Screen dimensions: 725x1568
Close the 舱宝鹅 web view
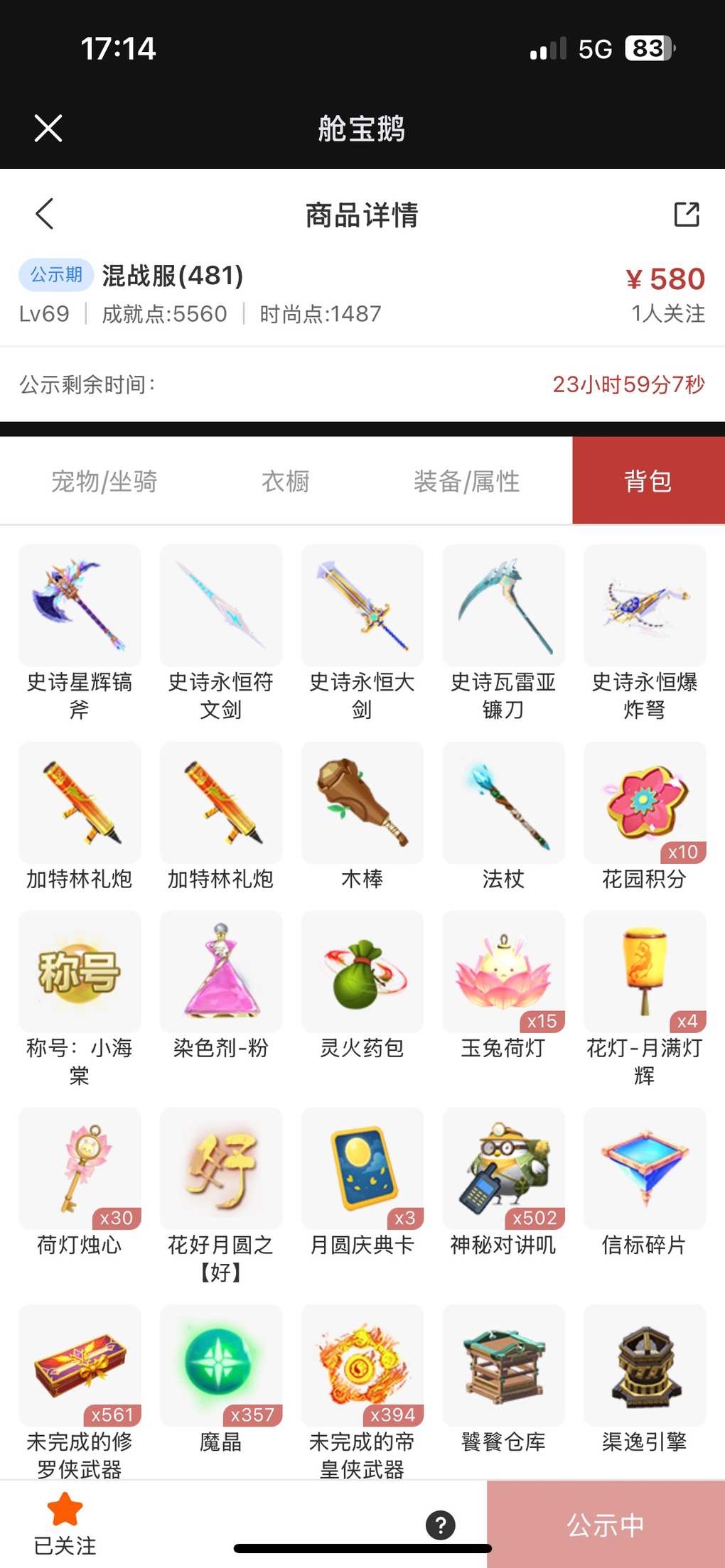(48, 129)
